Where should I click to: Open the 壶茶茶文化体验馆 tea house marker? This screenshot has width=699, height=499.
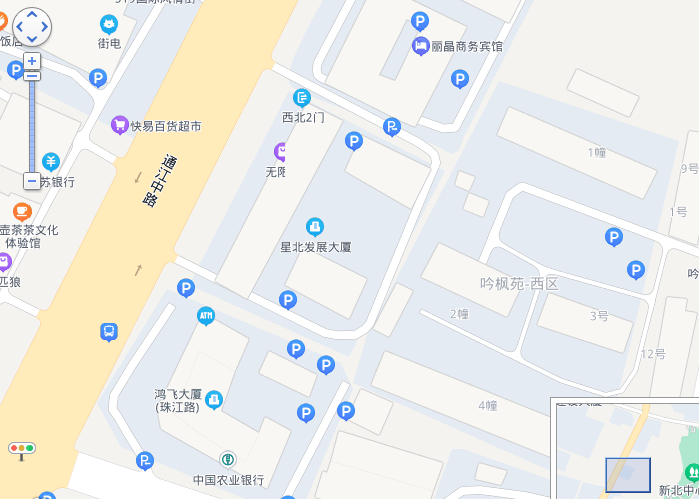tap(22, 211)
